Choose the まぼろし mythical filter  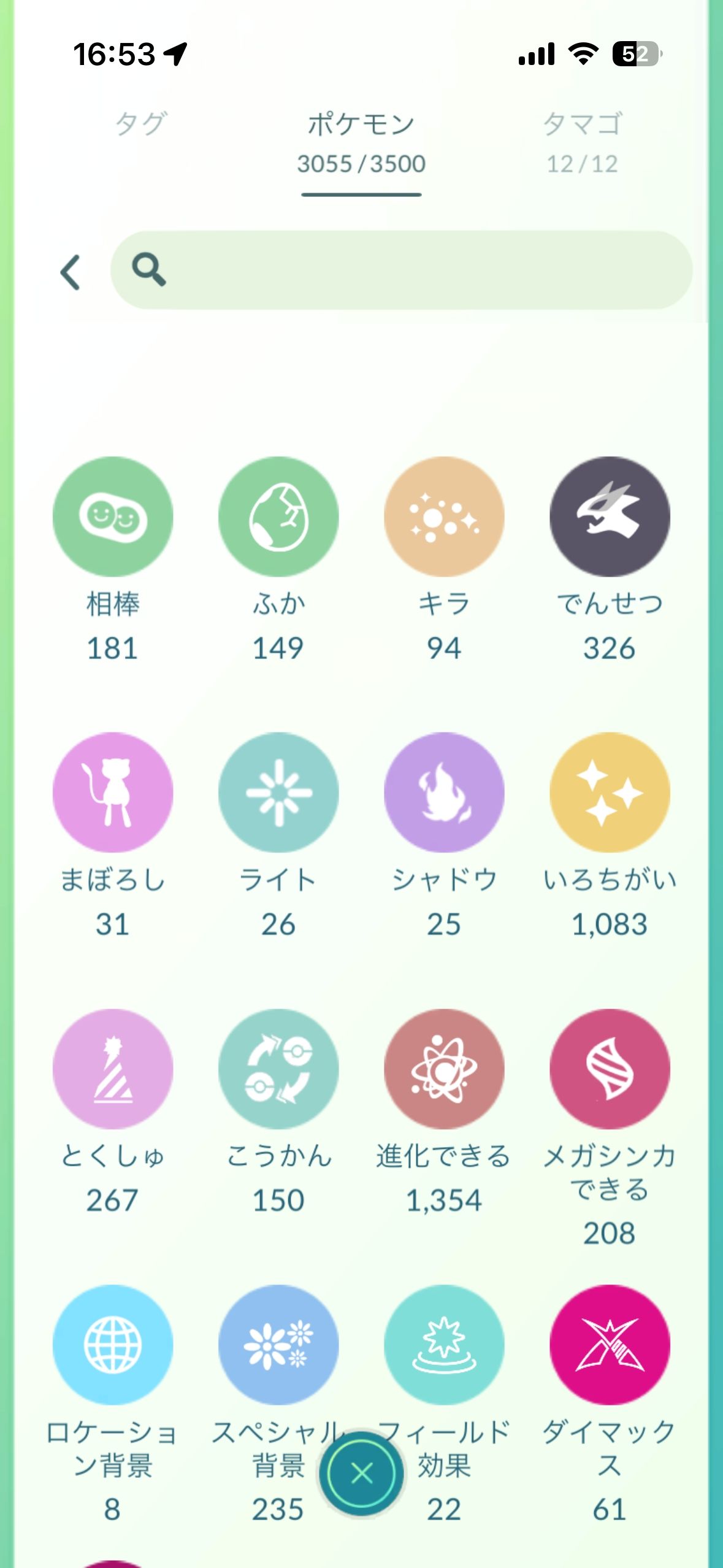113,792
